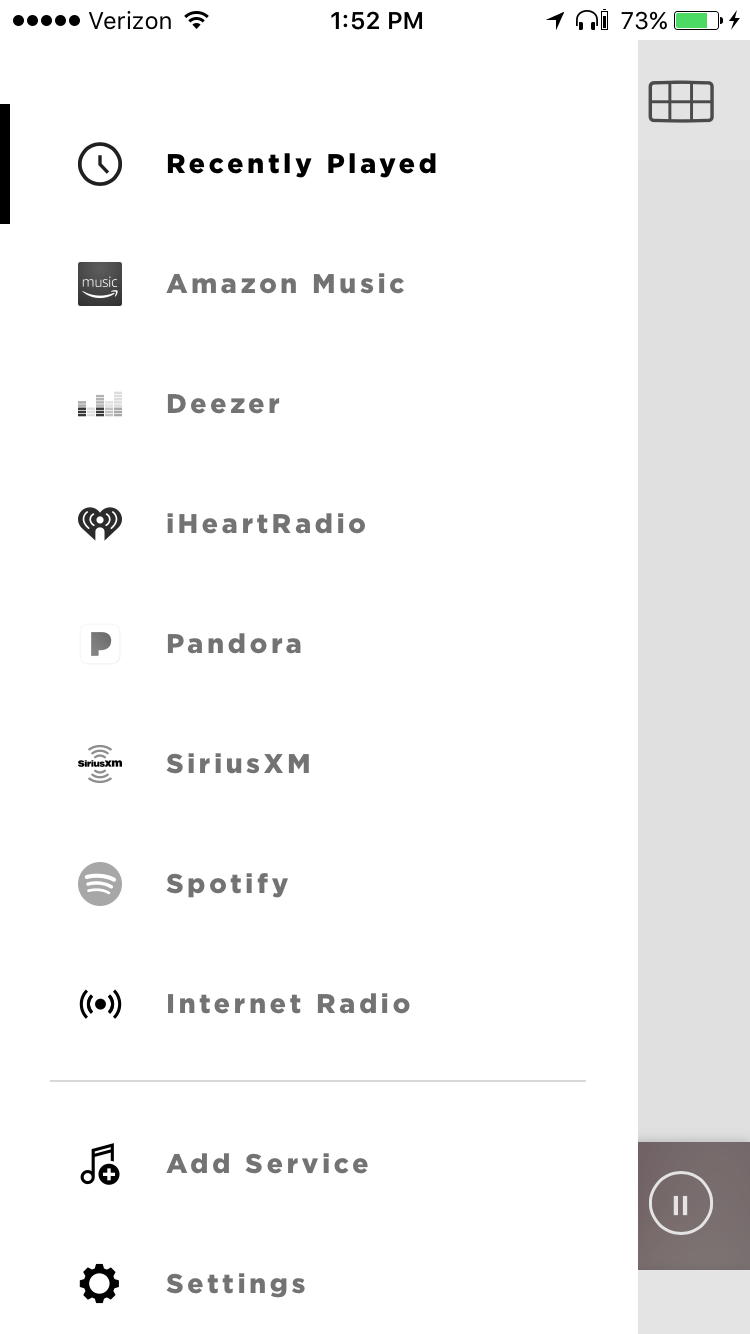This screenshot has height=1334, width=750.
Task: Tap Add Service to add a music source
Action: 267,1164
